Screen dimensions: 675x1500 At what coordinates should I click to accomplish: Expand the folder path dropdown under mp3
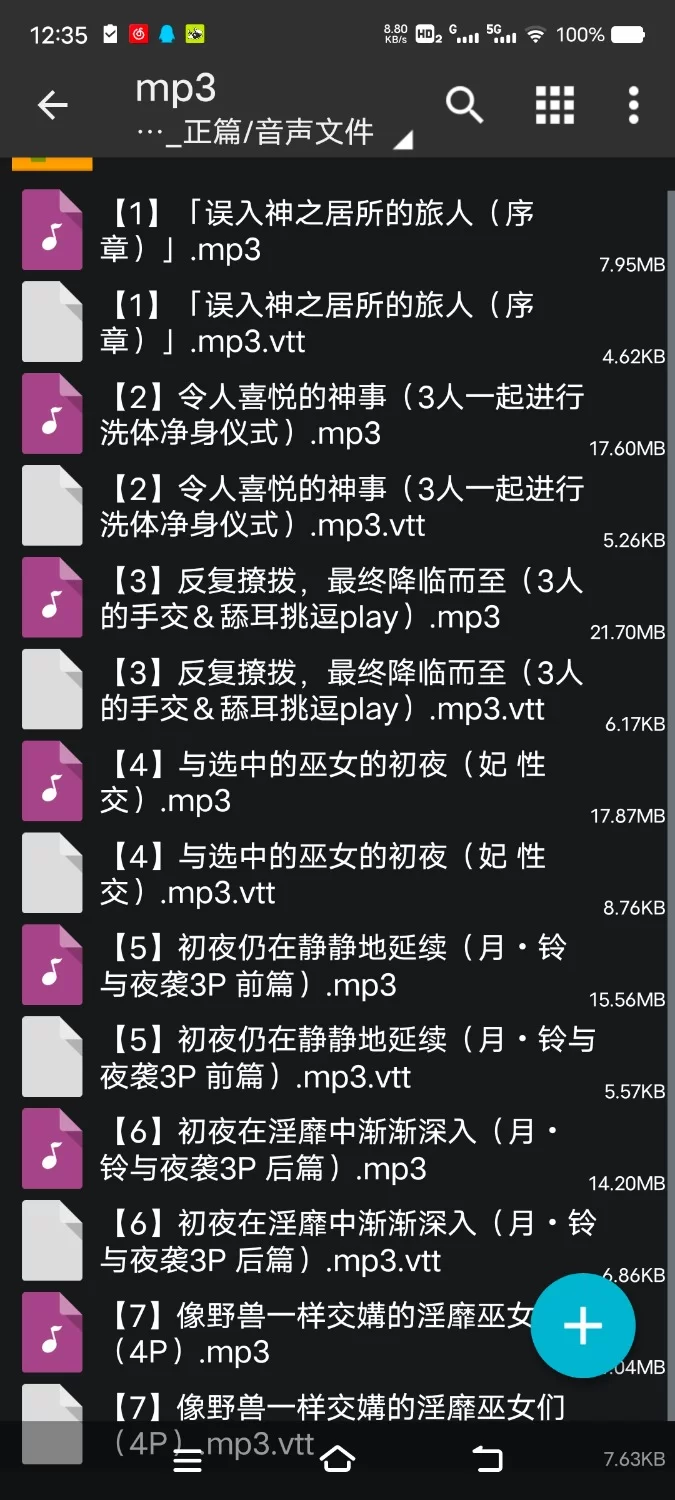click(x=402, y=141)
